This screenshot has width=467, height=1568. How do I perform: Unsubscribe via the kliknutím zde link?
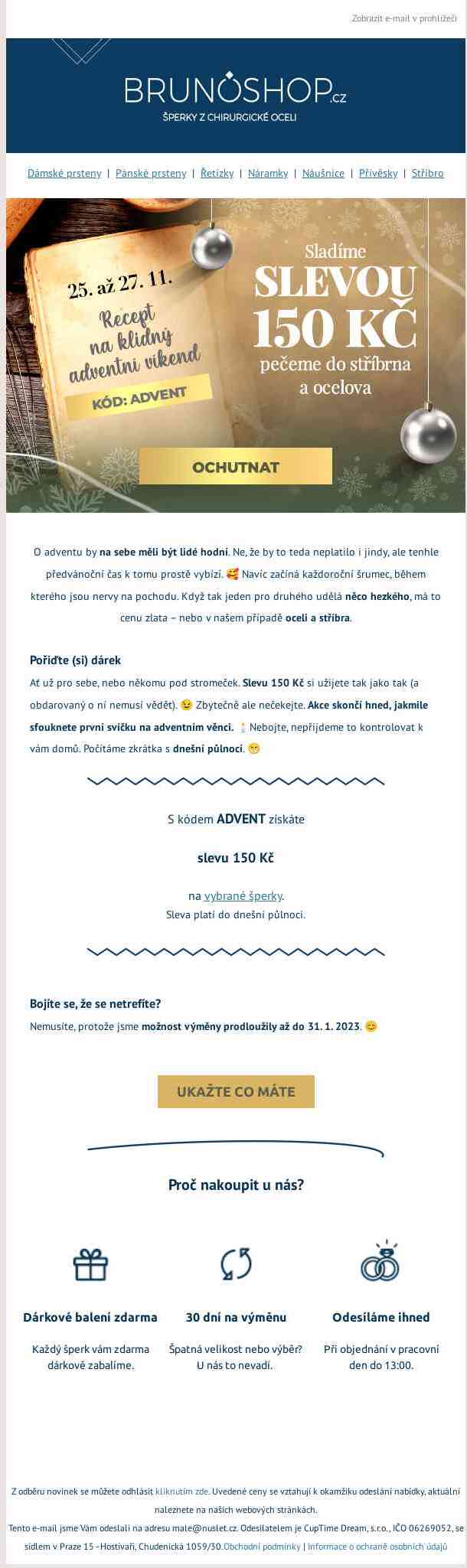pyautogui.click(x=181, y=1491)
